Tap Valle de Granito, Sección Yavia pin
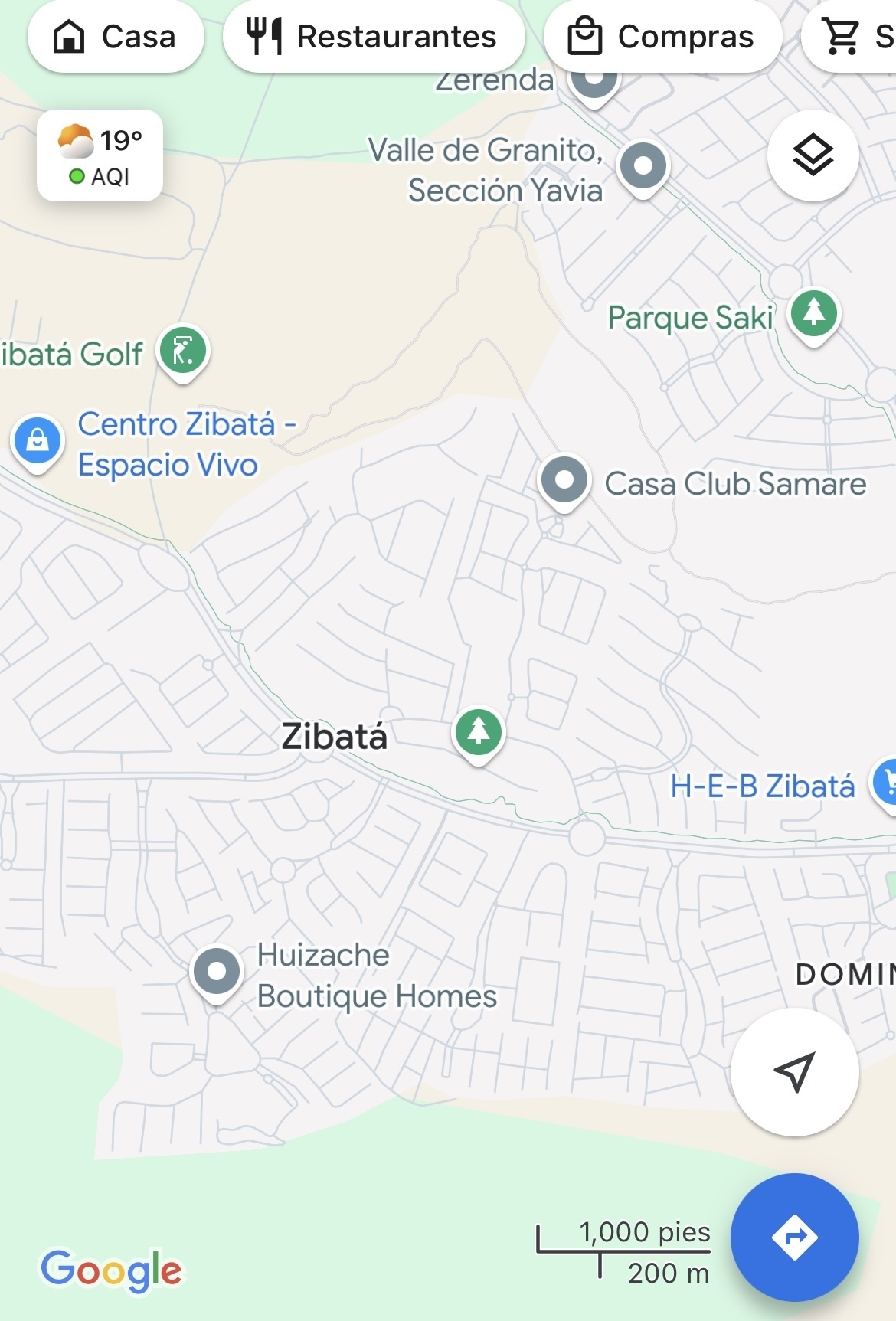Viewport: 896px width, 1321px height. tap(643, 166)
